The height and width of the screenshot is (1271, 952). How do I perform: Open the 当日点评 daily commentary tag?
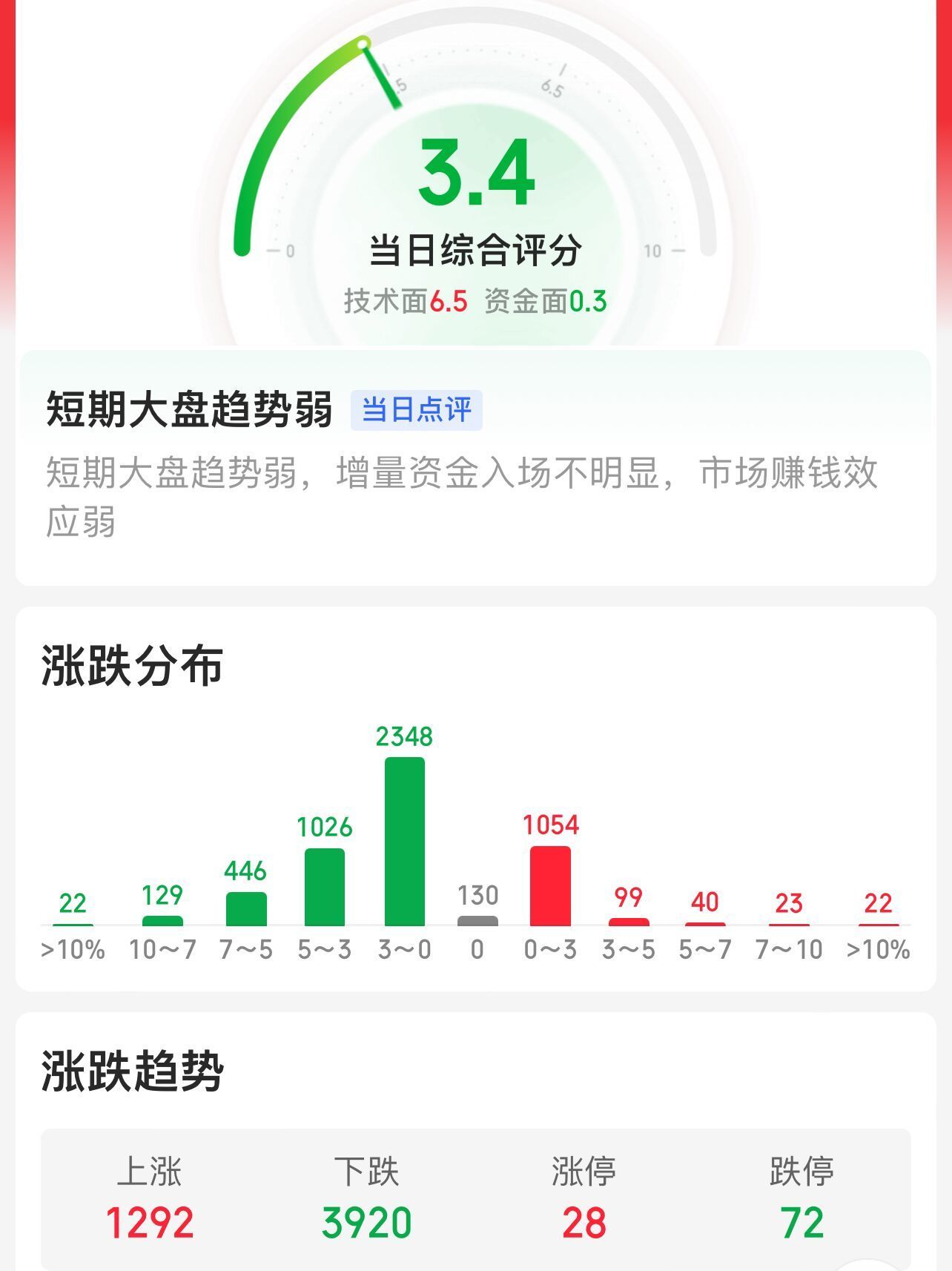coord(416,410)
